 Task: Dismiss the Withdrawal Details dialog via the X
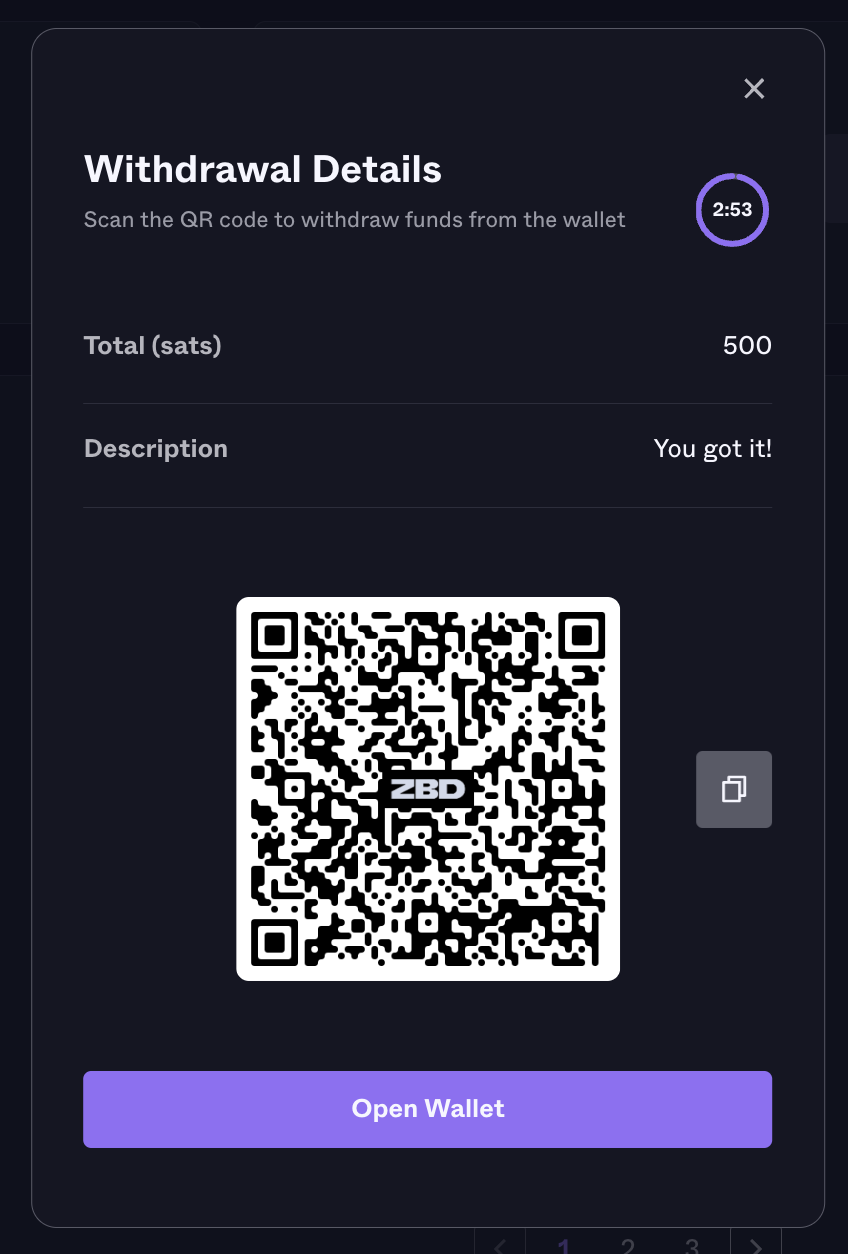pyautogui.click(x=754, y=89)
